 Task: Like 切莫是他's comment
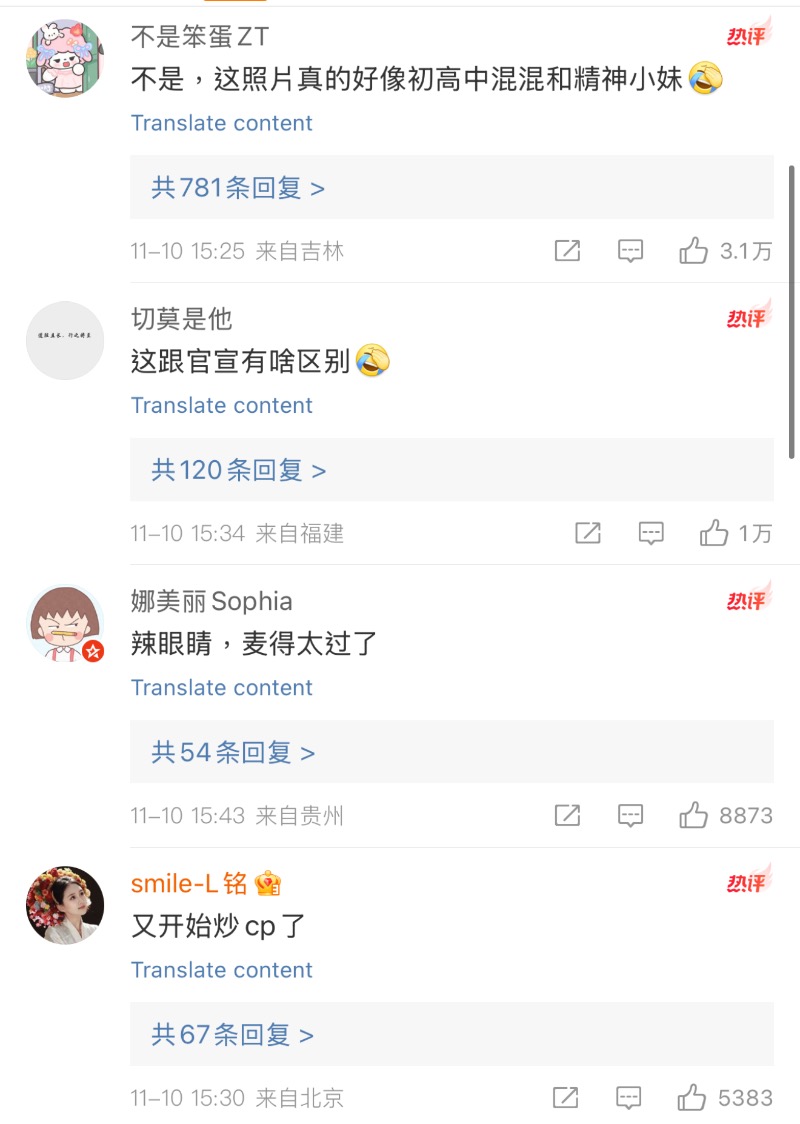click(x=714, y=534)
